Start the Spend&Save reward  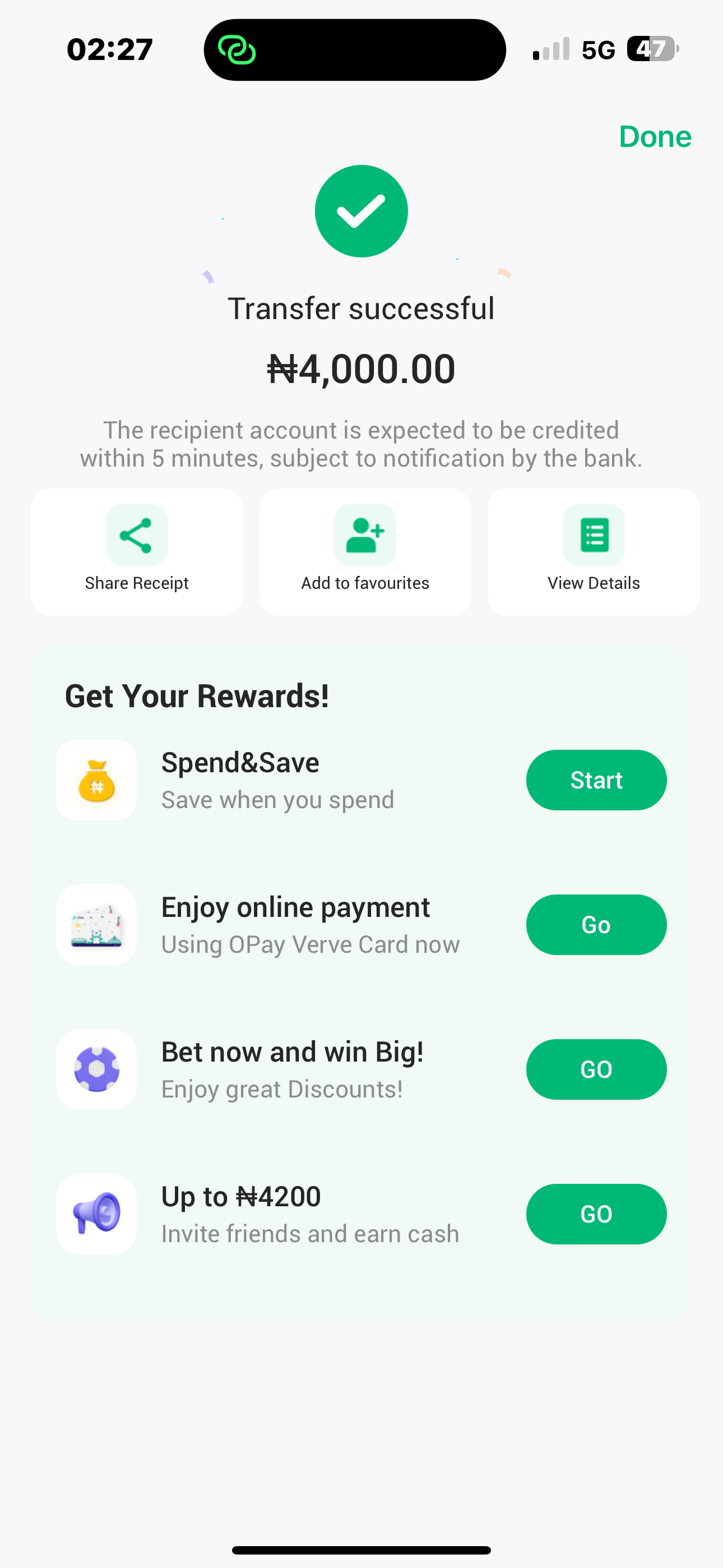[x=596, y=780]
